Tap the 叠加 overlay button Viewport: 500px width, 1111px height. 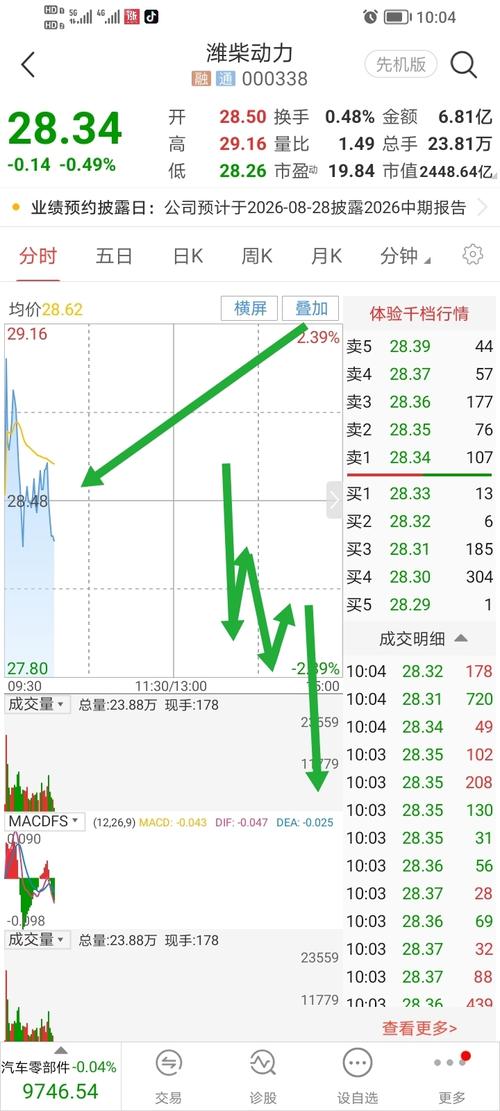coord(310,308)
